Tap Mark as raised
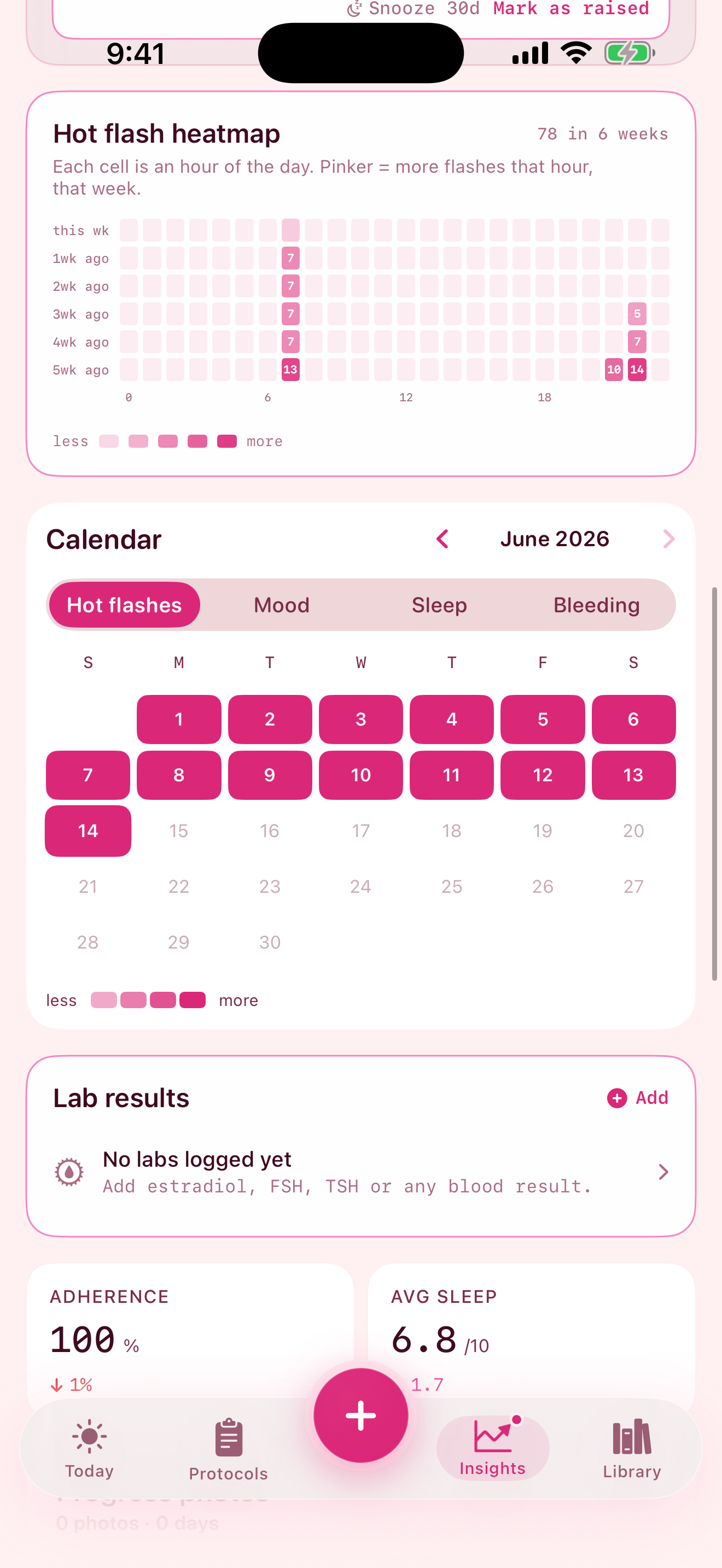 click(571, 9)
